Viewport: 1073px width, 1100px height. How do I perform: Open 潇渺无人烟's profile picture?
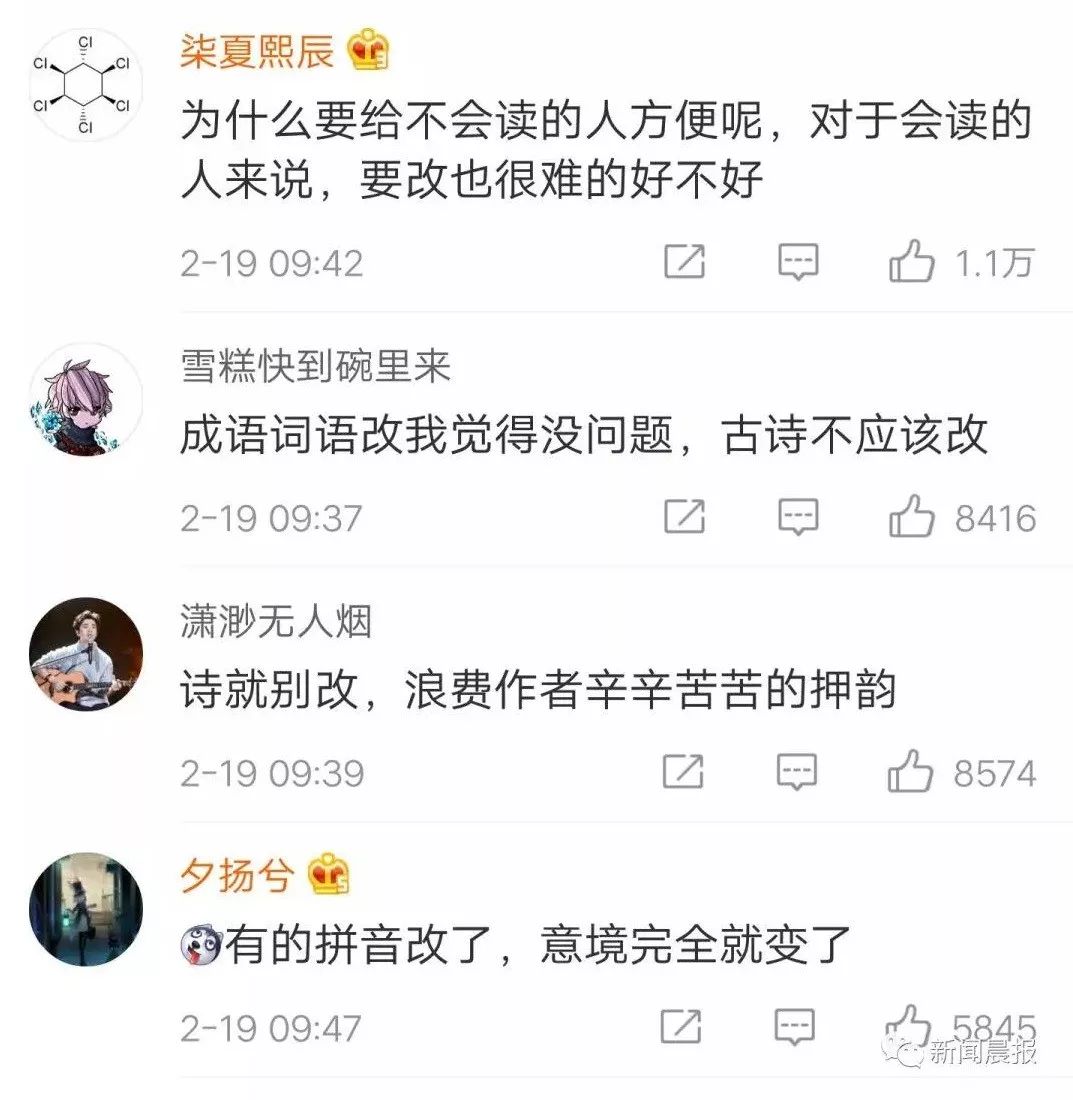click(x=85, y=655)
